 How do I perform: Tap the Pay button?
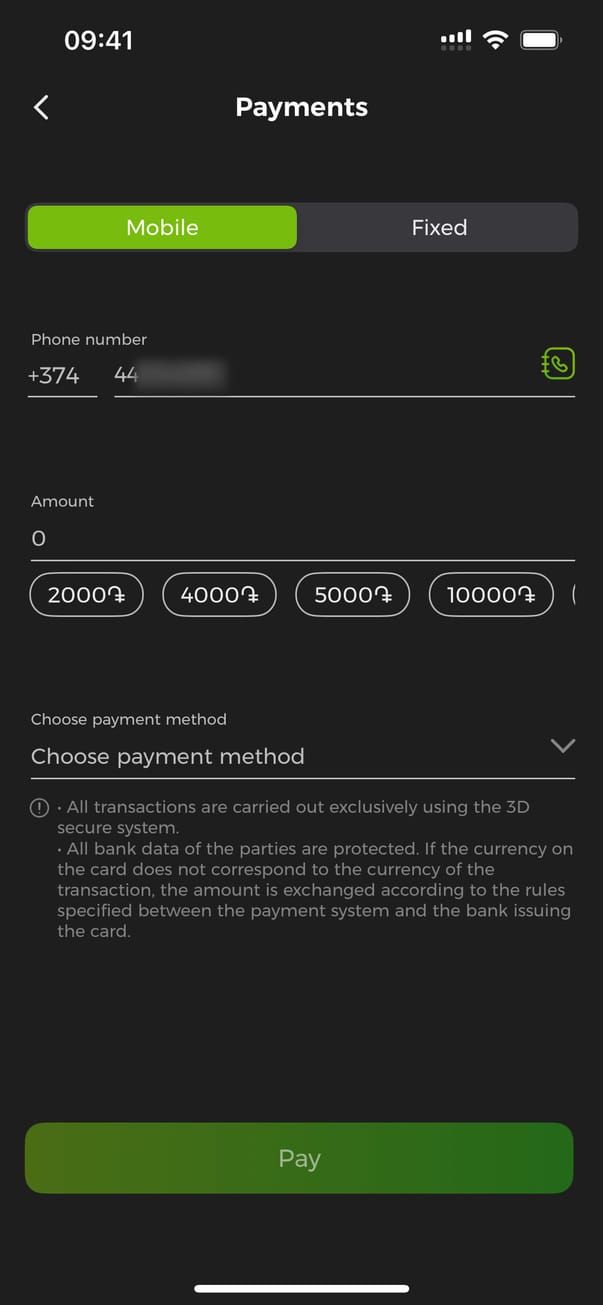[x=299, y=1158]
